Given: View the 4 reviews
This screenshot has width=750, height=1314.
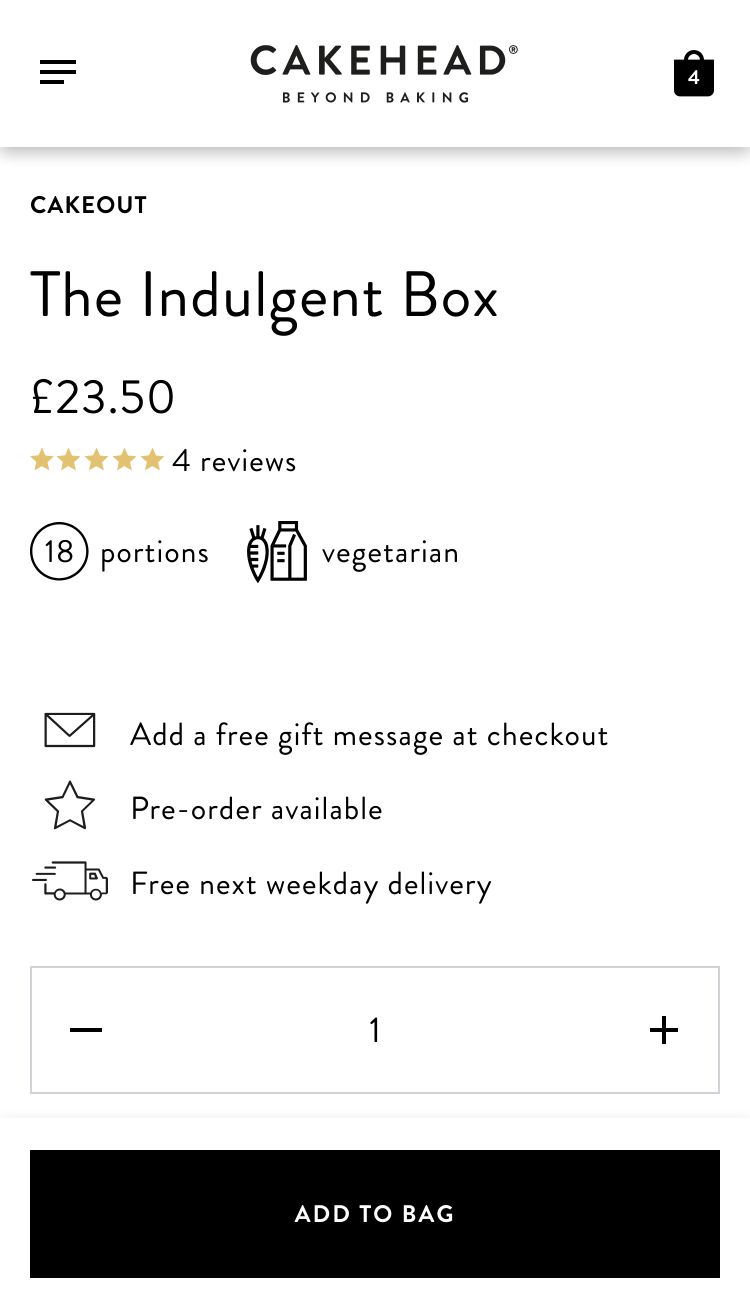Looking at the screenshot, I should point(233,461).
